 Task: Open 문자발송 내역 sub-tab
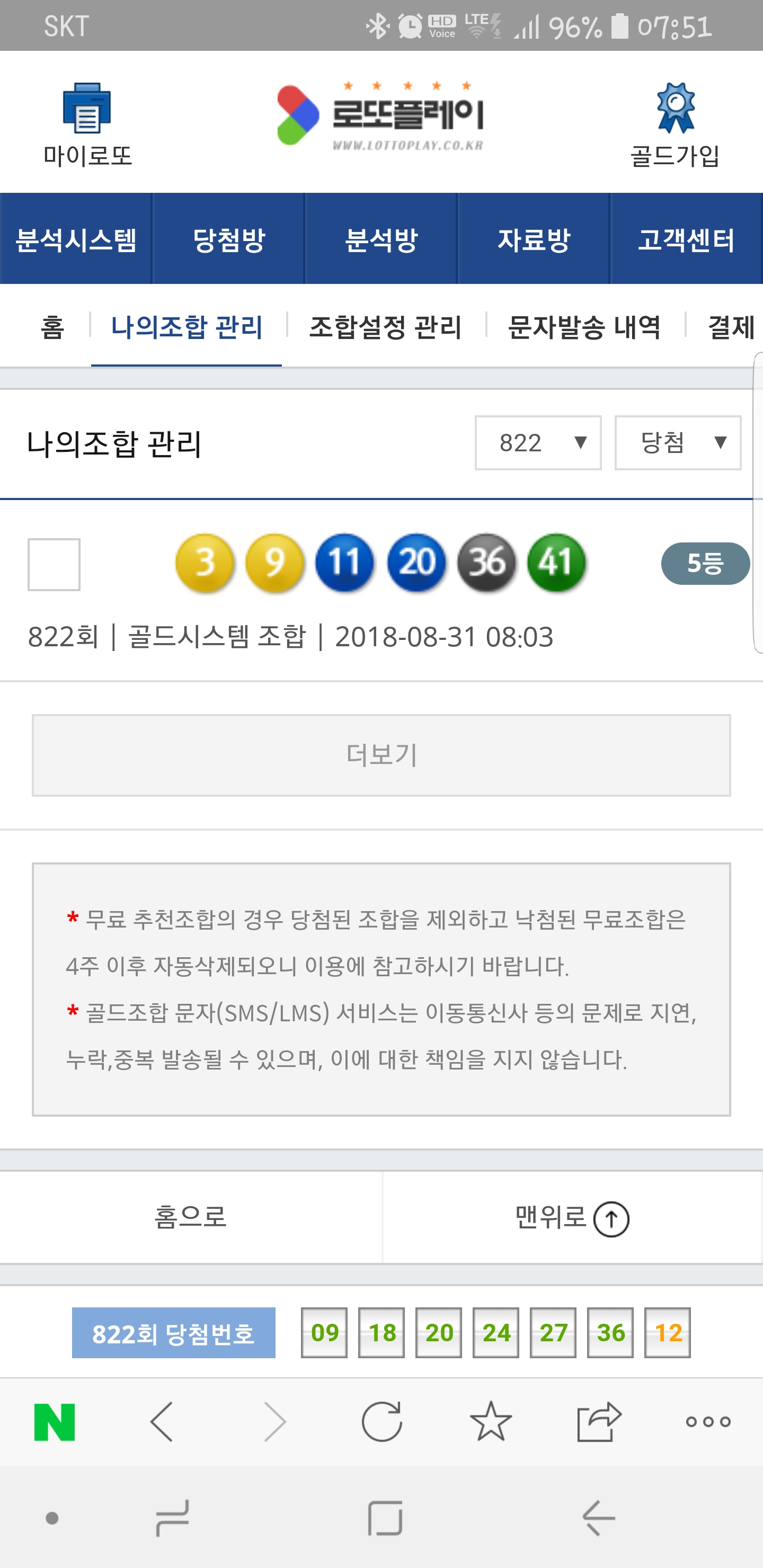click(584, 327)
